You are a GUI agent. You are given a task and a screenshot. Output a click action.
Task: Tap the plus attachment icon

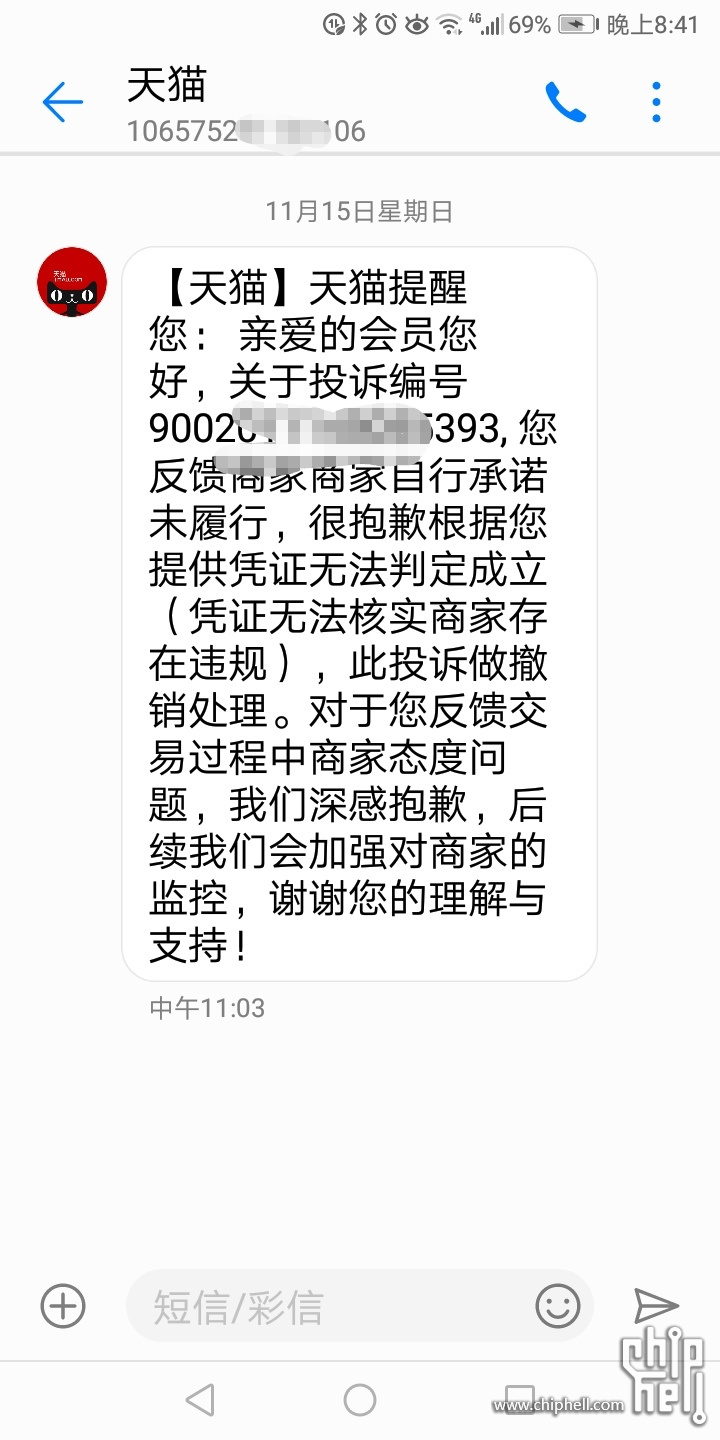63,1306
